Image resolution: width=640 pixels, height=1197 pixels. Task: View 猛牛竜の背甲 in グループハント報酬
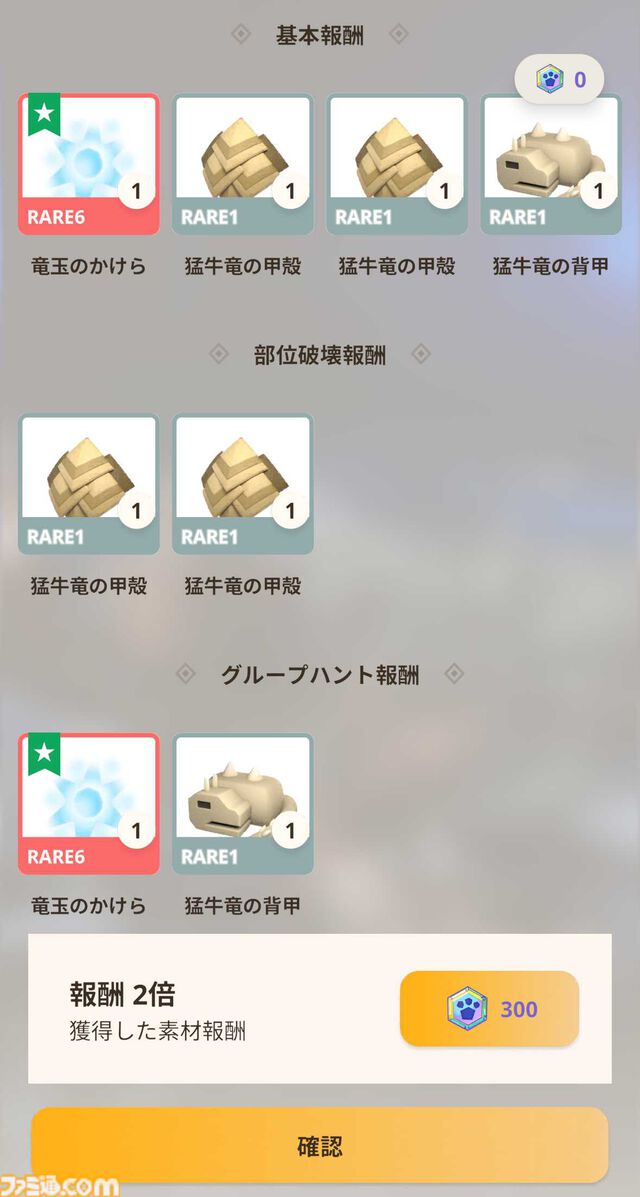[x=243, y=804]
